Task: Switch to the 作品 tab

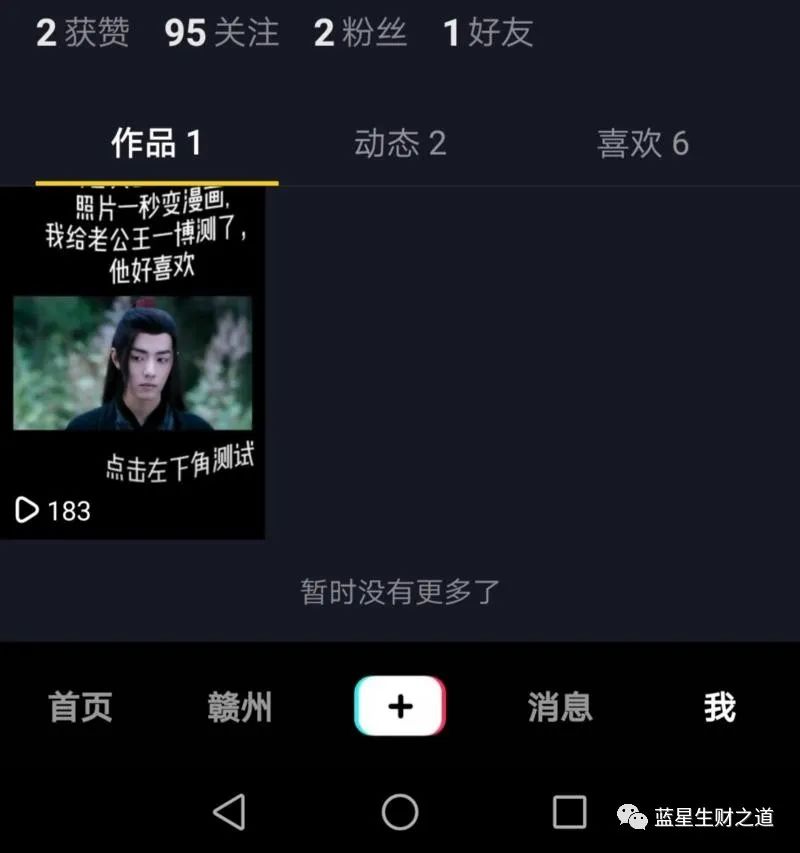Action: pos(156,143)
